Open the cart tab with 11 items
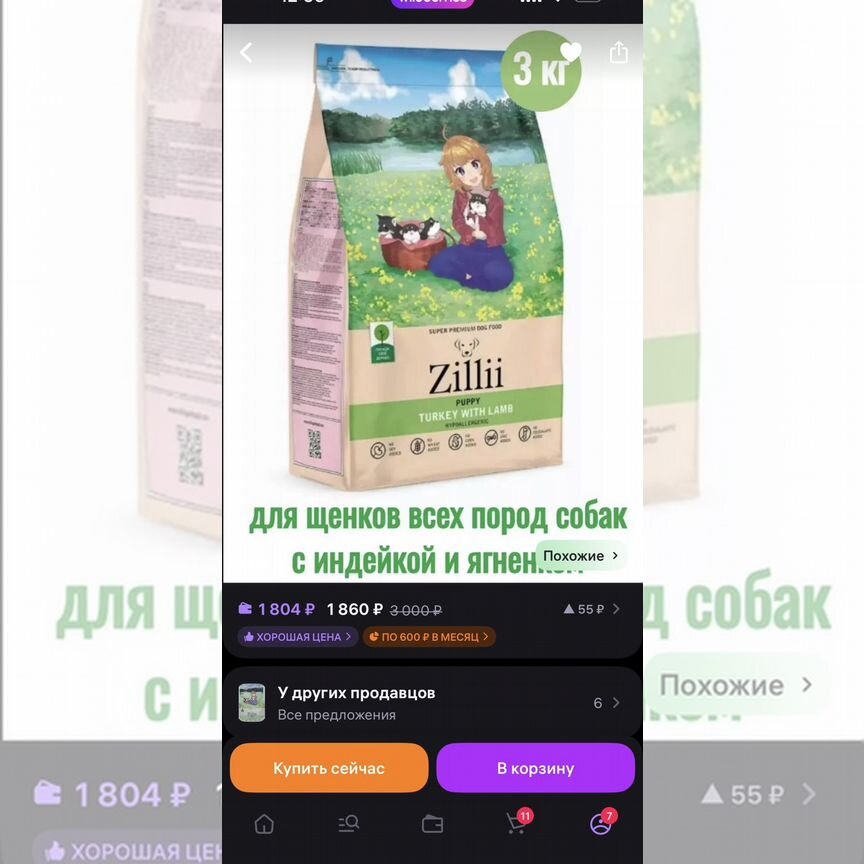864x864 pixels. (x=516, y=824)
